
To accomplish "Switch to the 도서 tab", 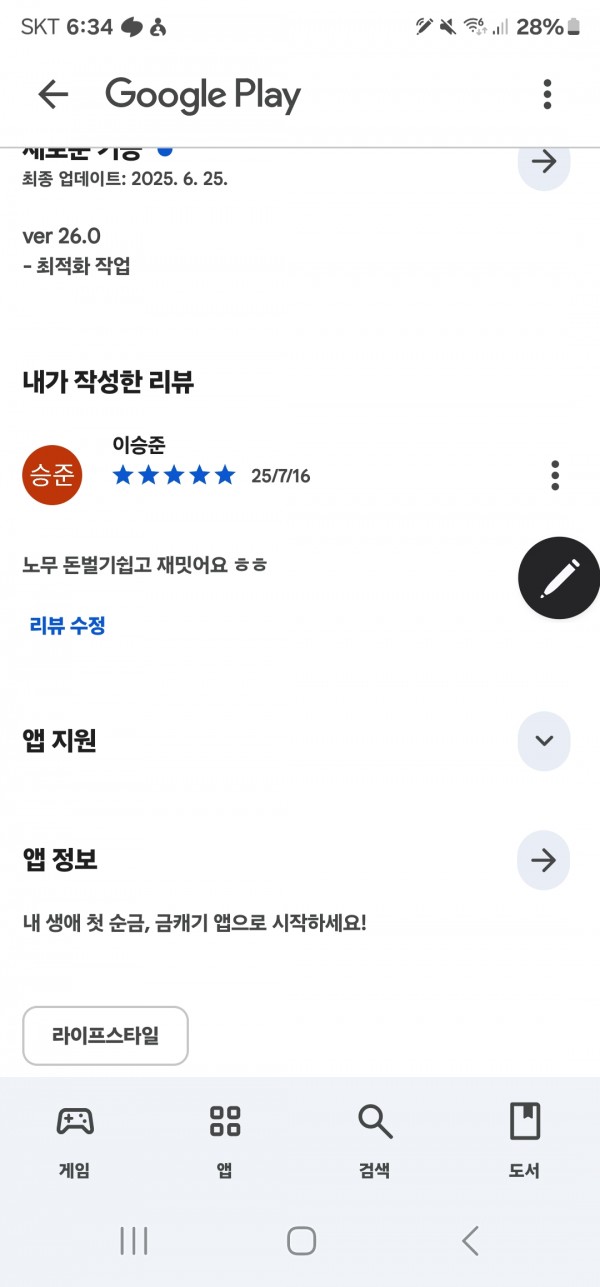I will click(525, 1141).
